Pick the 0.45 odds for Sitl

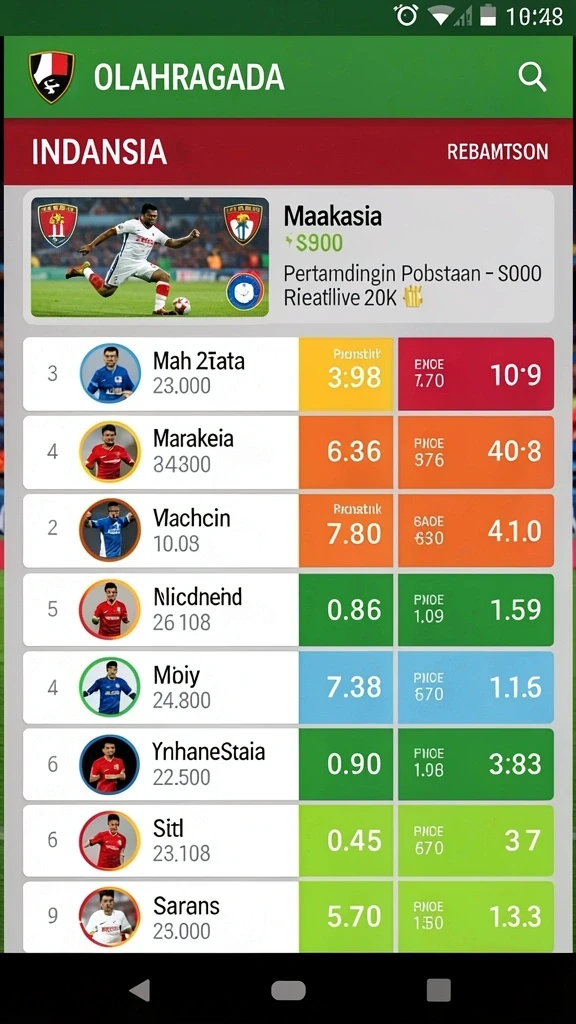346,840
